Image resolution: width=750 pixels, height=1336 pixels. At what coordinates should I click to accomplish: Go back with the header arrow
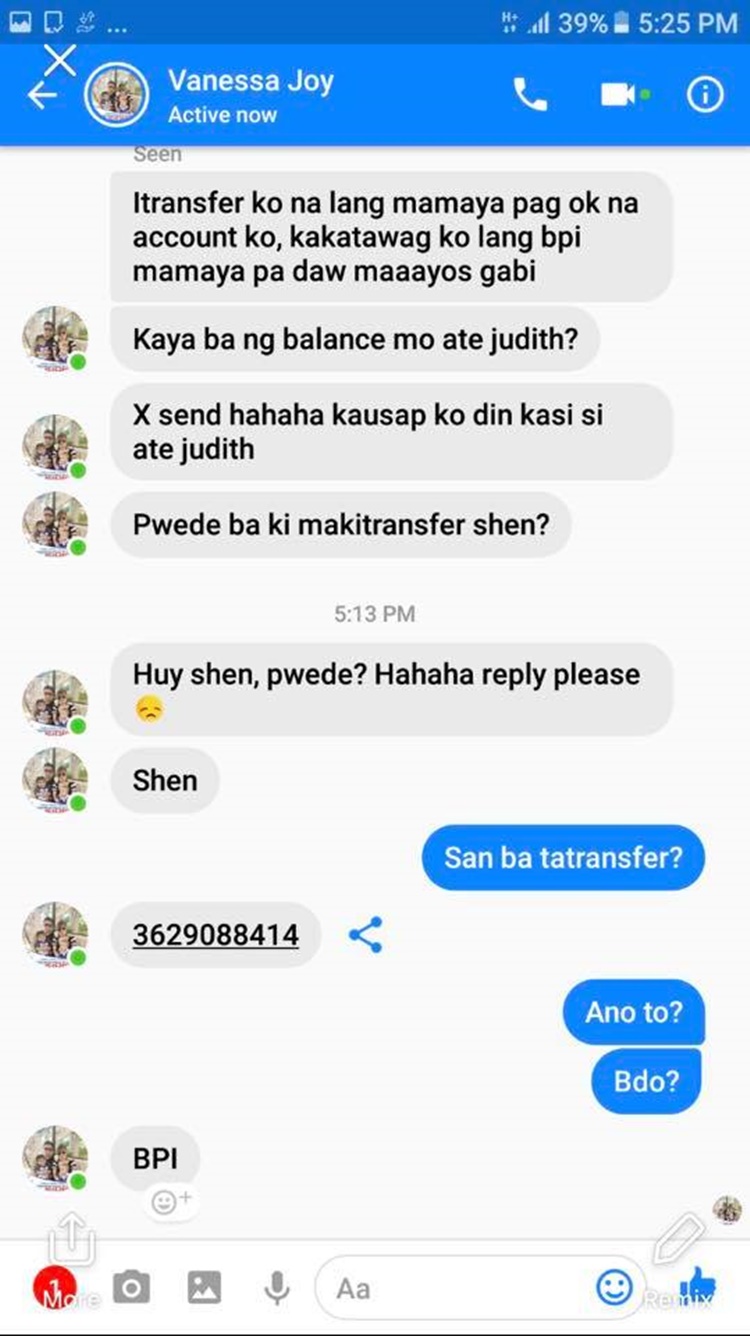click(42, 97)
